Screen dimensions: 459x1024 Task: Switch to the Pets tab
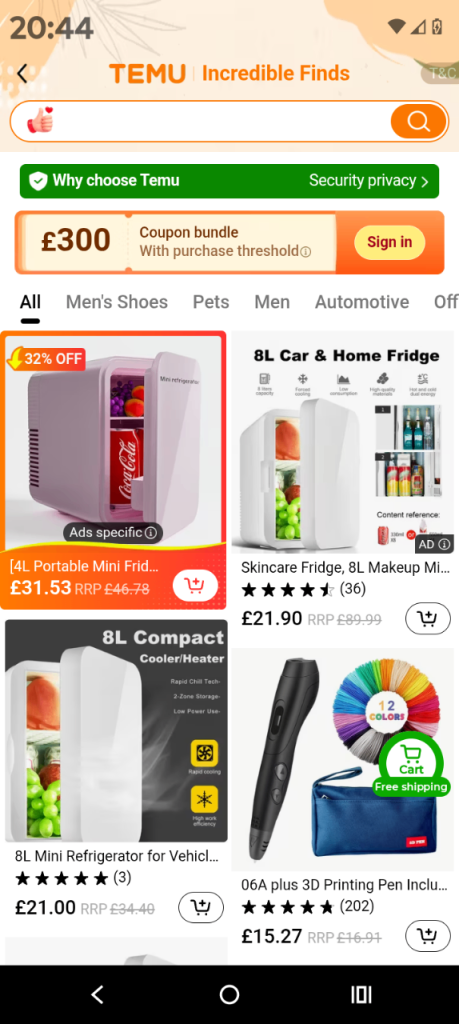click(211, 302)
